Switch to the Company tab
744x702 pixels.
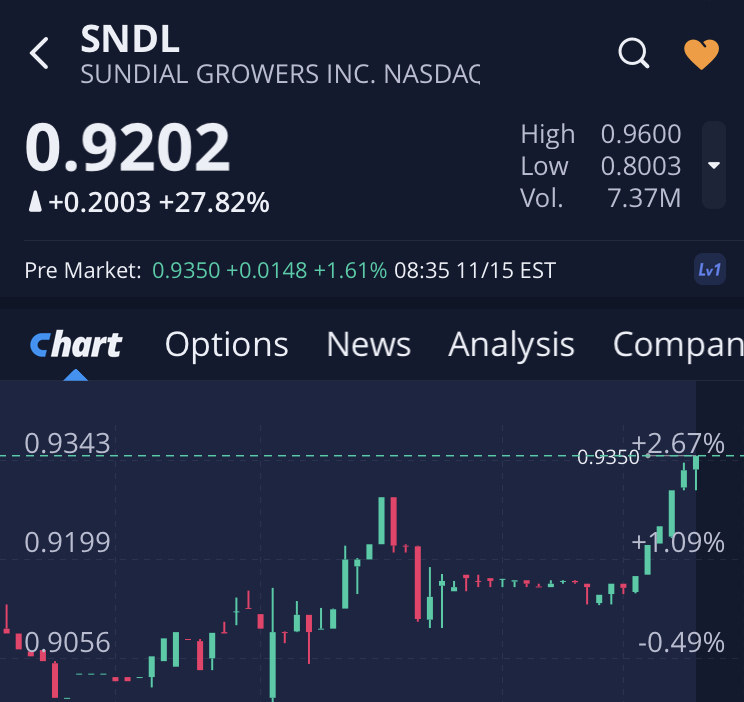pos(678,345)
